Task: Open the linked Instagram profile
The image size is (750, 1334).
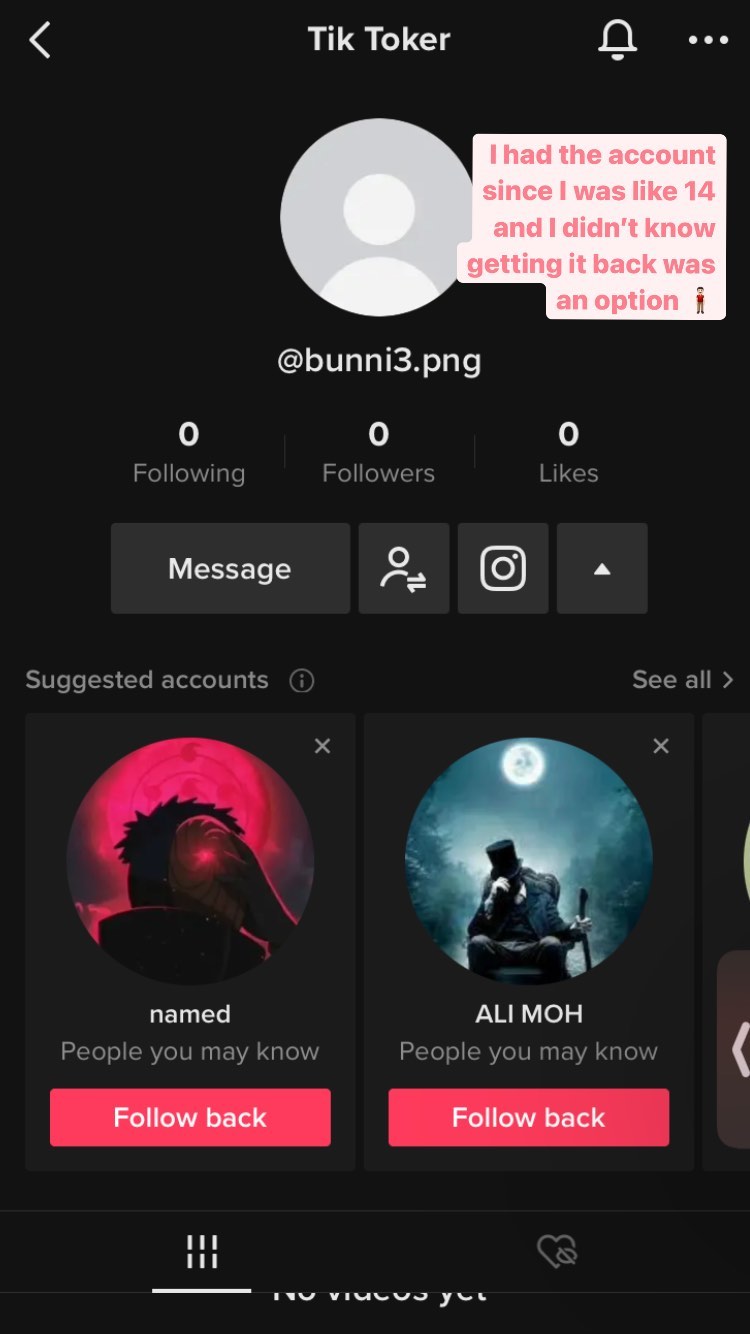Action: tap(503, 568)
